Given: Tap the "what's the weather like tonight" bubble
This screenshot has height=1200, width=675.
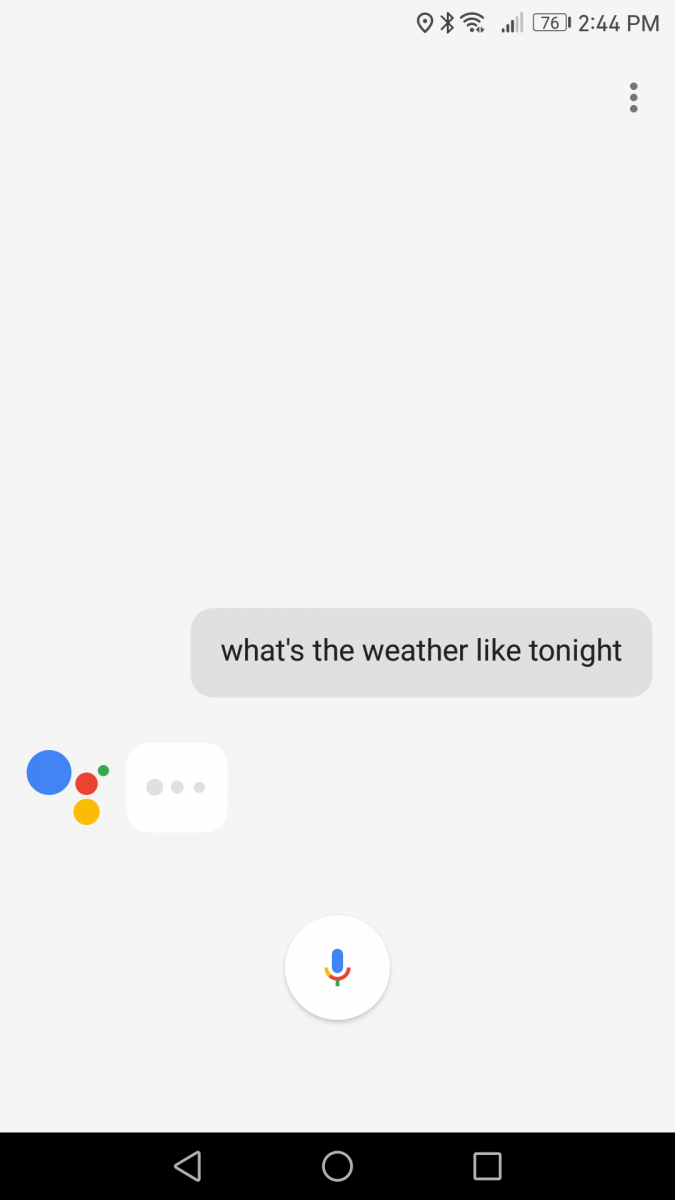Looking at the screenshot, I should point(421,652).
